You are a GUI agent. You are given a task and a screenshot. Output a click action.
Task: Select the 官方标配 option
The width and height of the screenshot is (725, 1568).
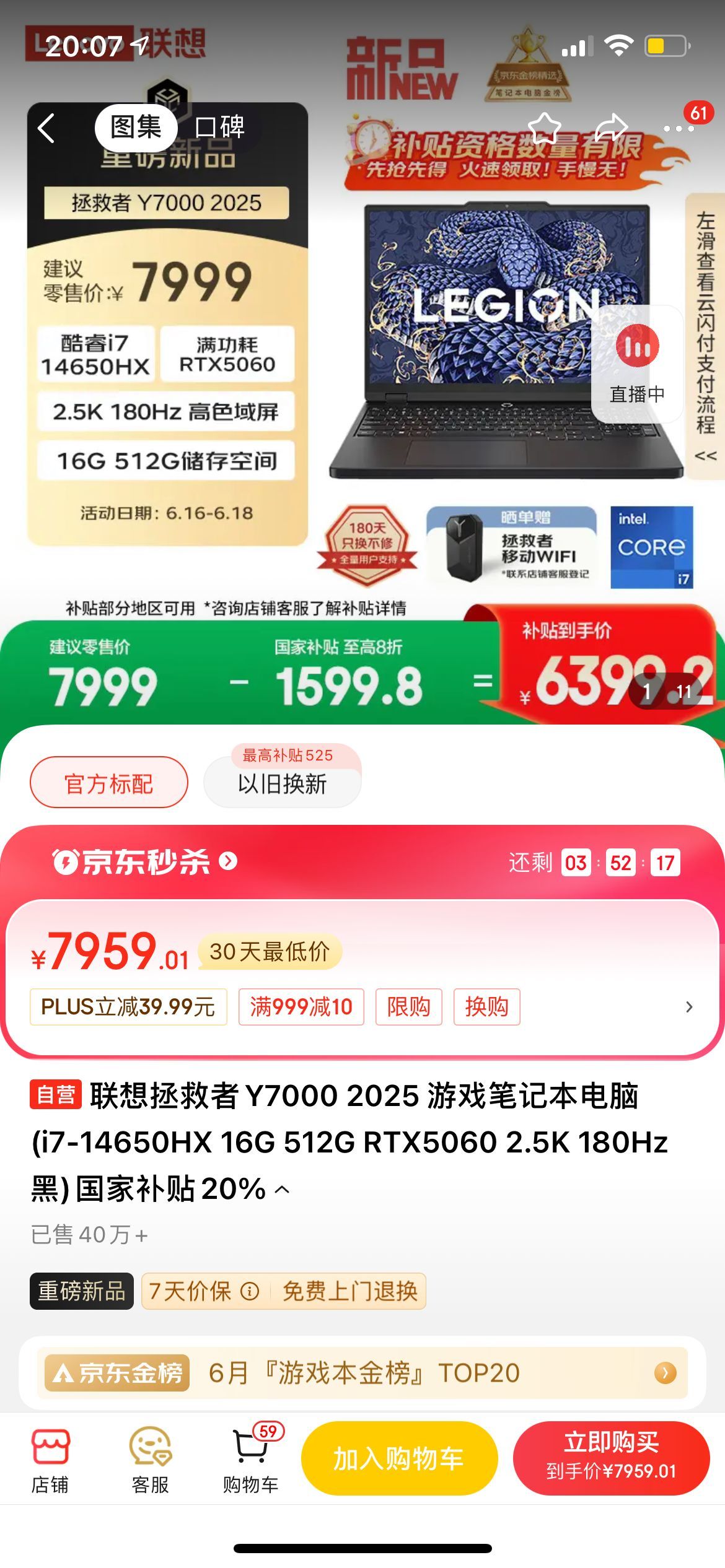pyautogui.click(x=109, y=783)
